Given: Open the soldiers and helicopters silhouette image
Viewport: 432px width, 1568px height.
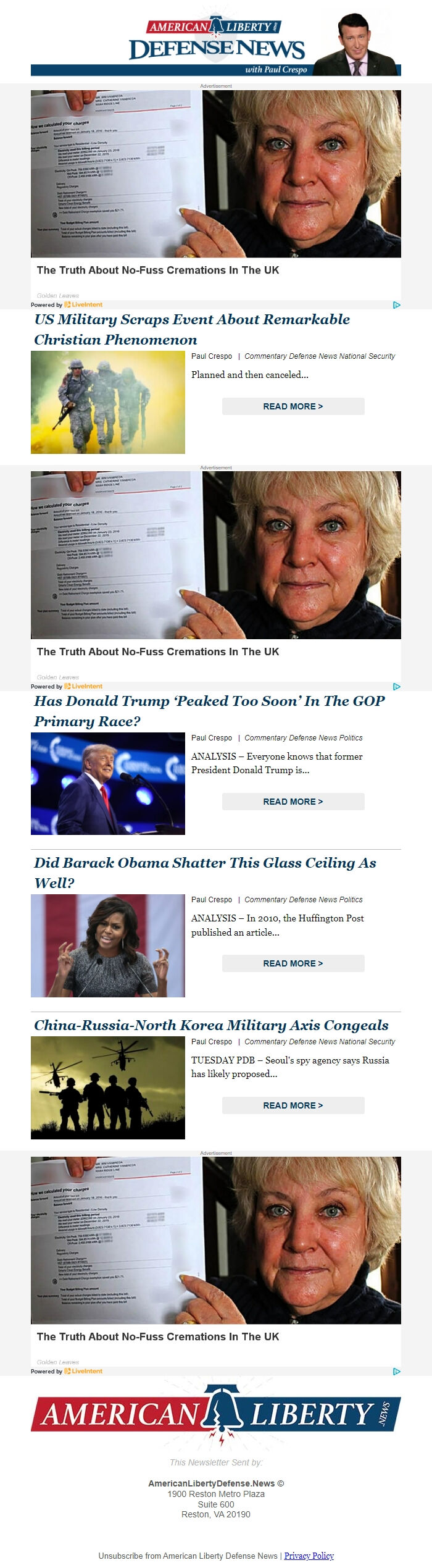Looking at the screenshot, I should (108, 1088).
